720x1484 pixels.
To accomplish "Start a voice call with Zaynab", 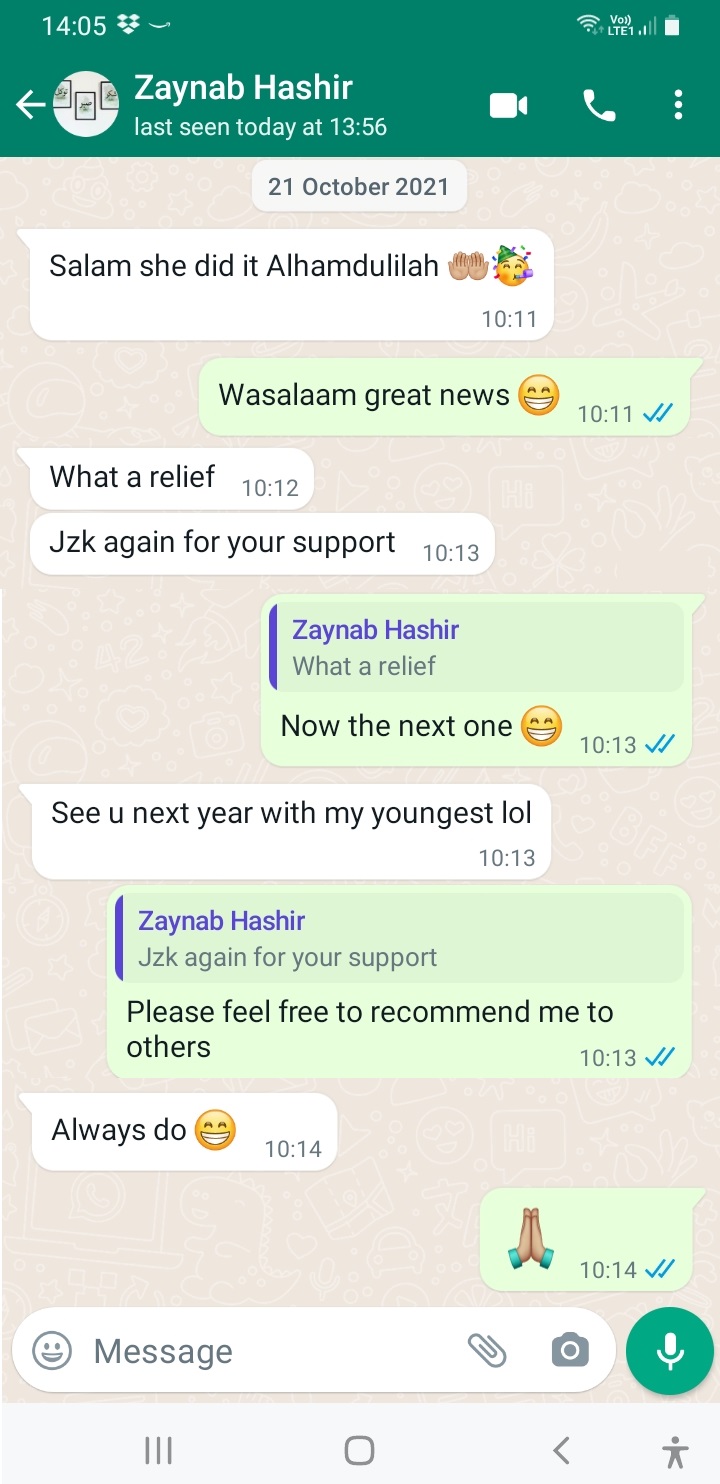I will 599,105.
